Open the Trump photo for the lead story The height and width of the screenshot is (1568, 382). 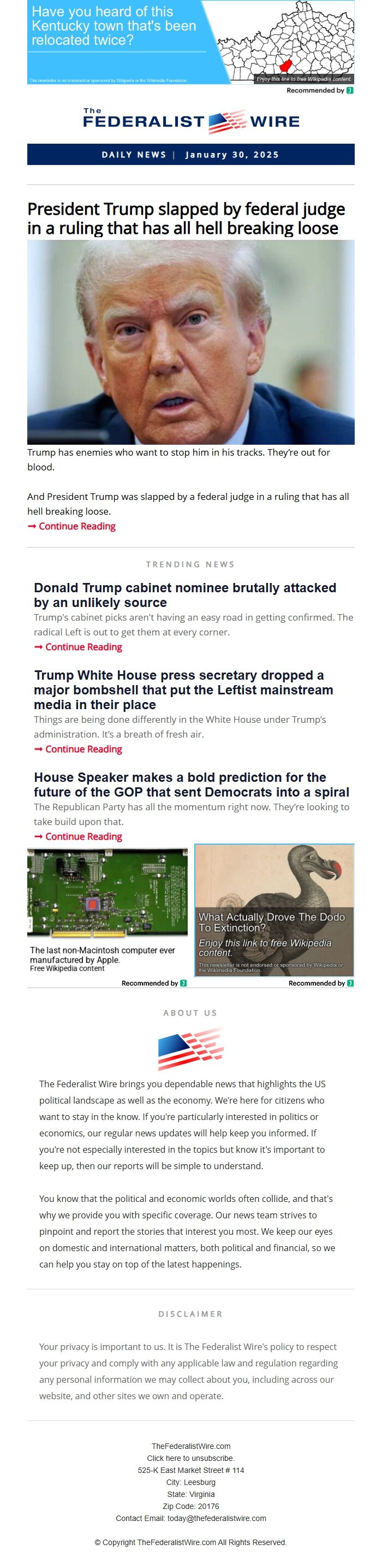coord(190,341)
